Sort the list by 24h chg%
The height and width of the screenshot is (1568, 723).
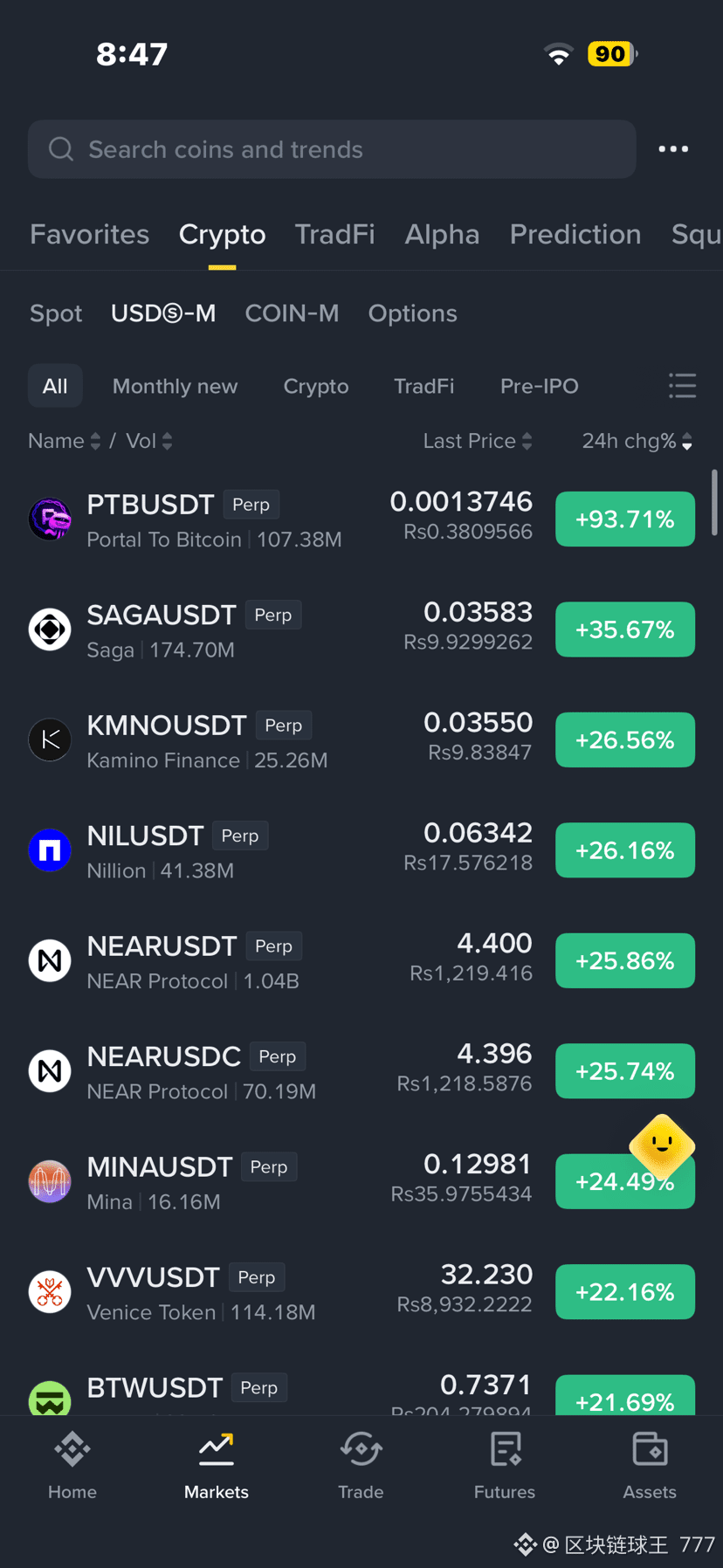coord(637,441)
